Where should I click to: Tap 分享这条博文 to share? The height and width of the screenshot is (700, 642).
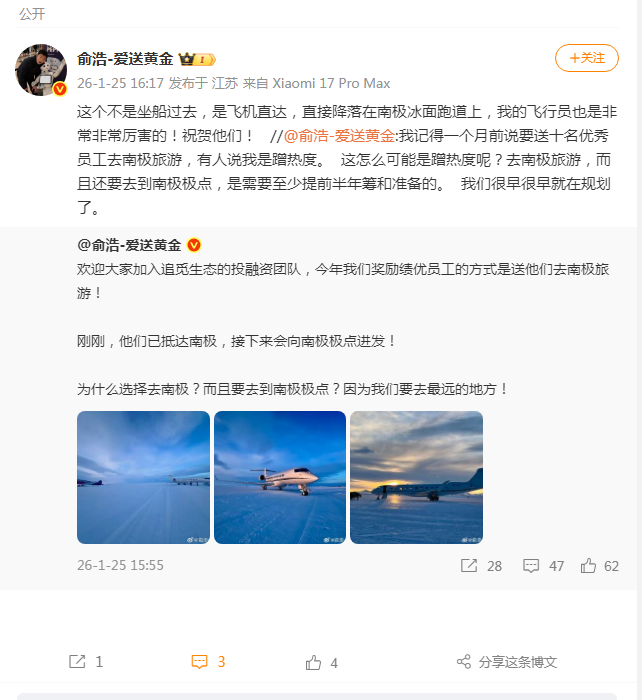(507, 662)
